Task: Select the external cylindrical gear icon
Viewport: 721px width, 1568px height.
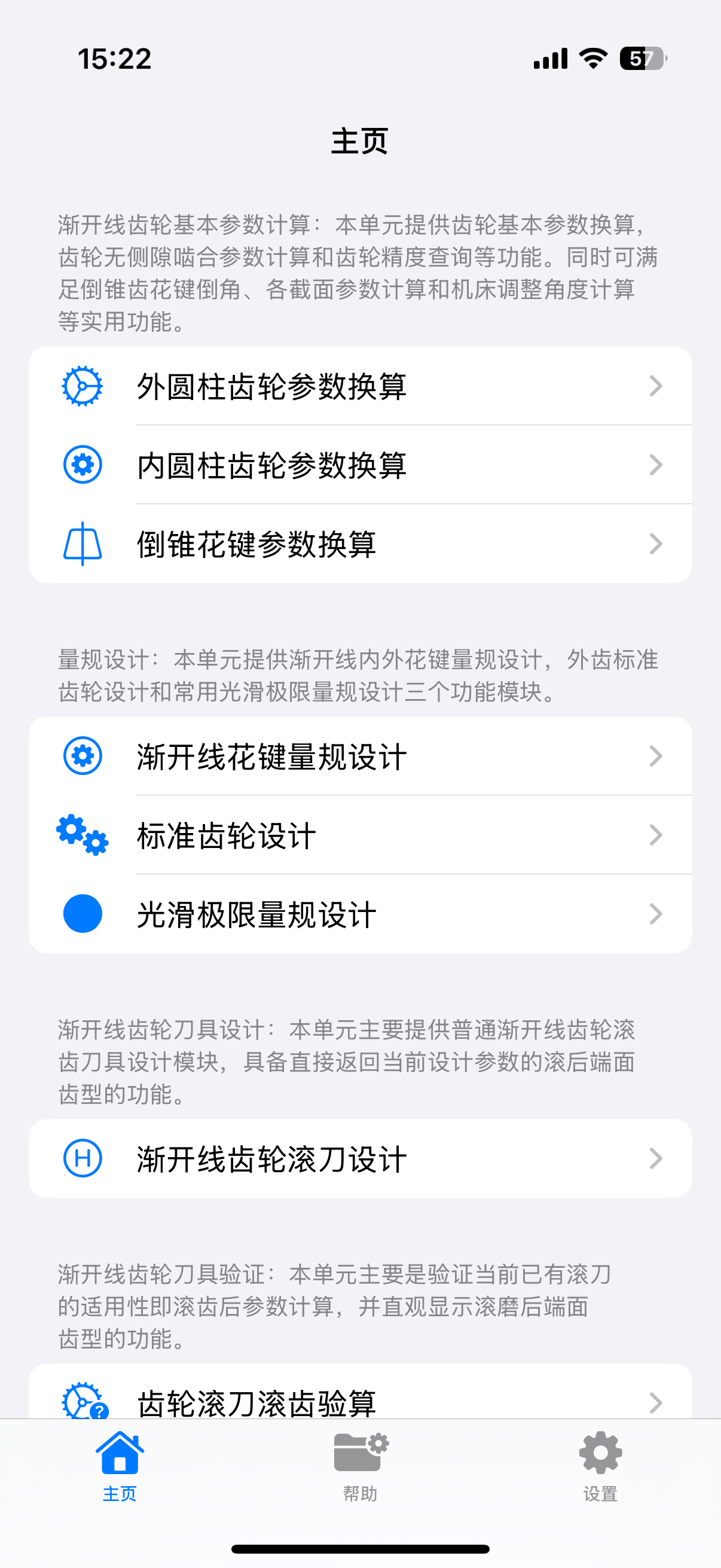Action: point(83,385)
